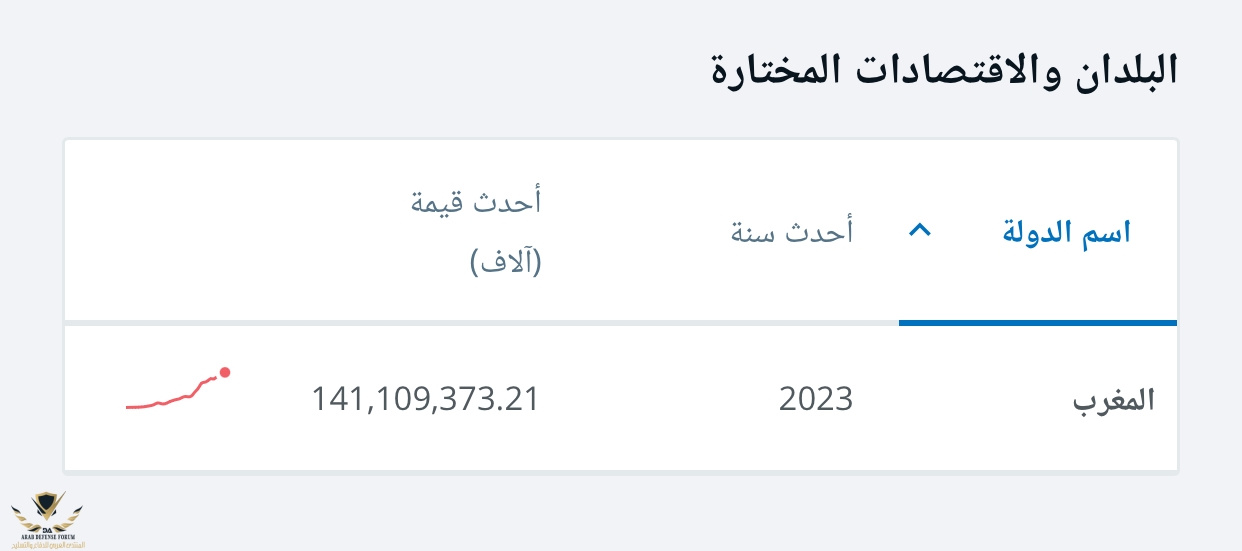Sort table by أحدث سنة column
Screen dimensions: 1242x551
791,232
